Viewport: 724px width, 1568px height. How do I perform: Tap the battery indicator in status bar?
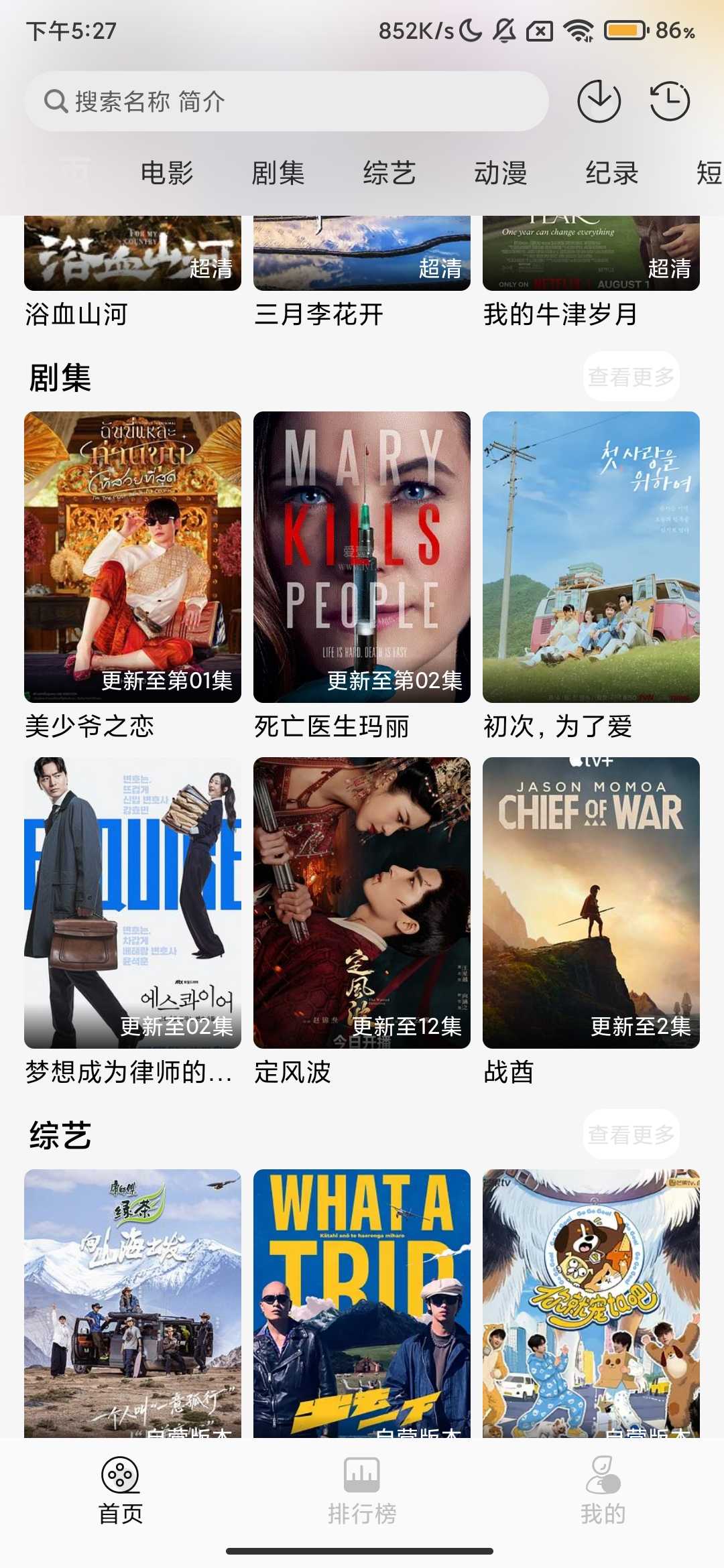pos(626,29)
